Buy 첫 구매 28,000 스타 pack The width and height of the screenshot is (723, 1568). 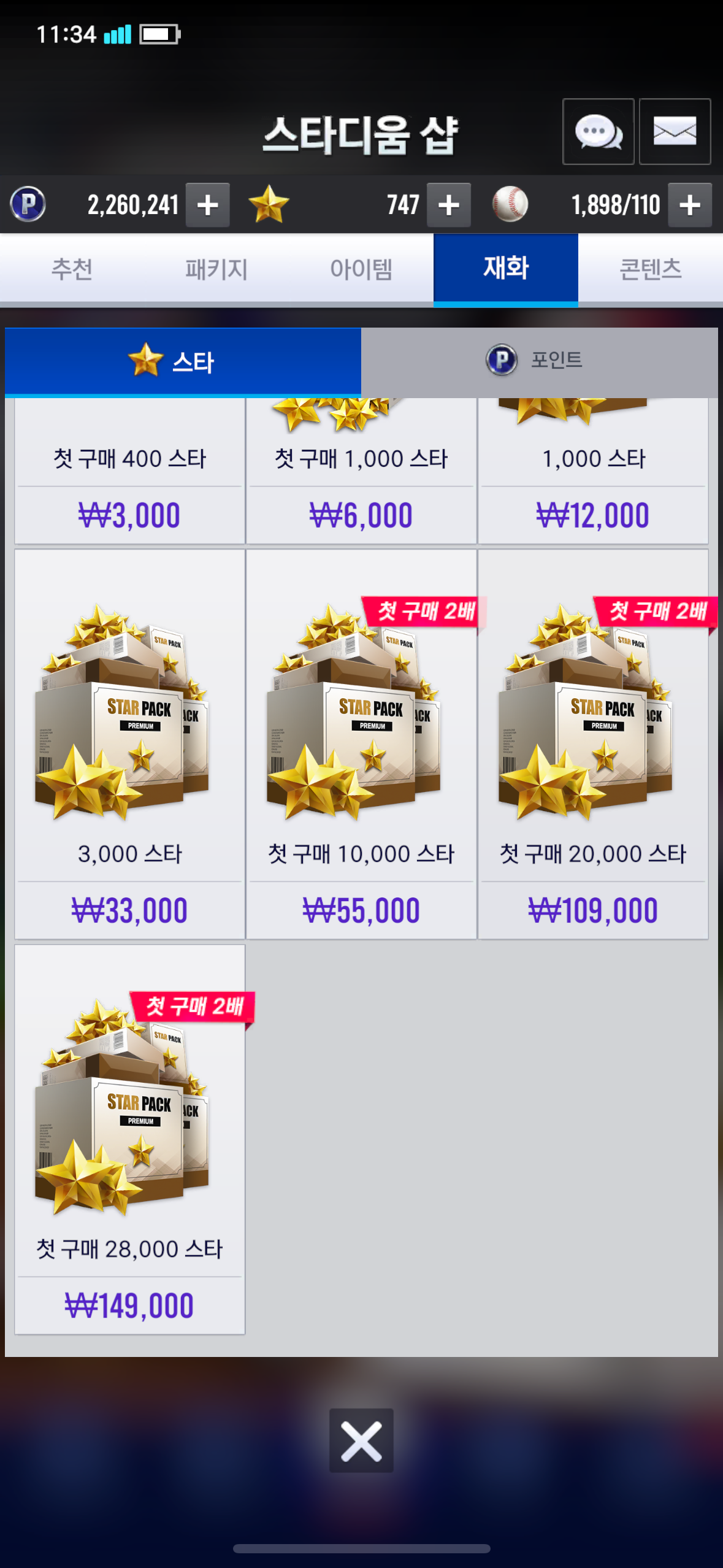pyautogui.click(x=129, y=1139)
